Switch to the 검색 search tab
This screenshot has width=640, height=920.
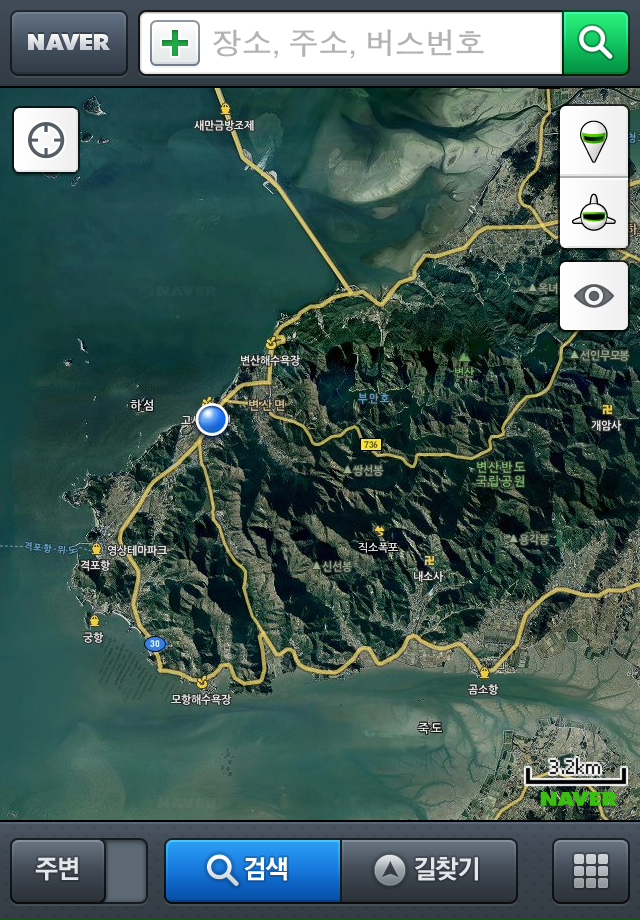tap(252, 870)
